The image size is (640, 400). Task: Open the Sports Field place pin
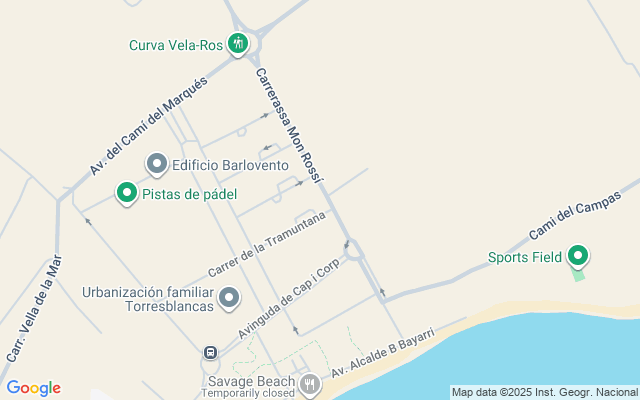click(x=577, y=256)
